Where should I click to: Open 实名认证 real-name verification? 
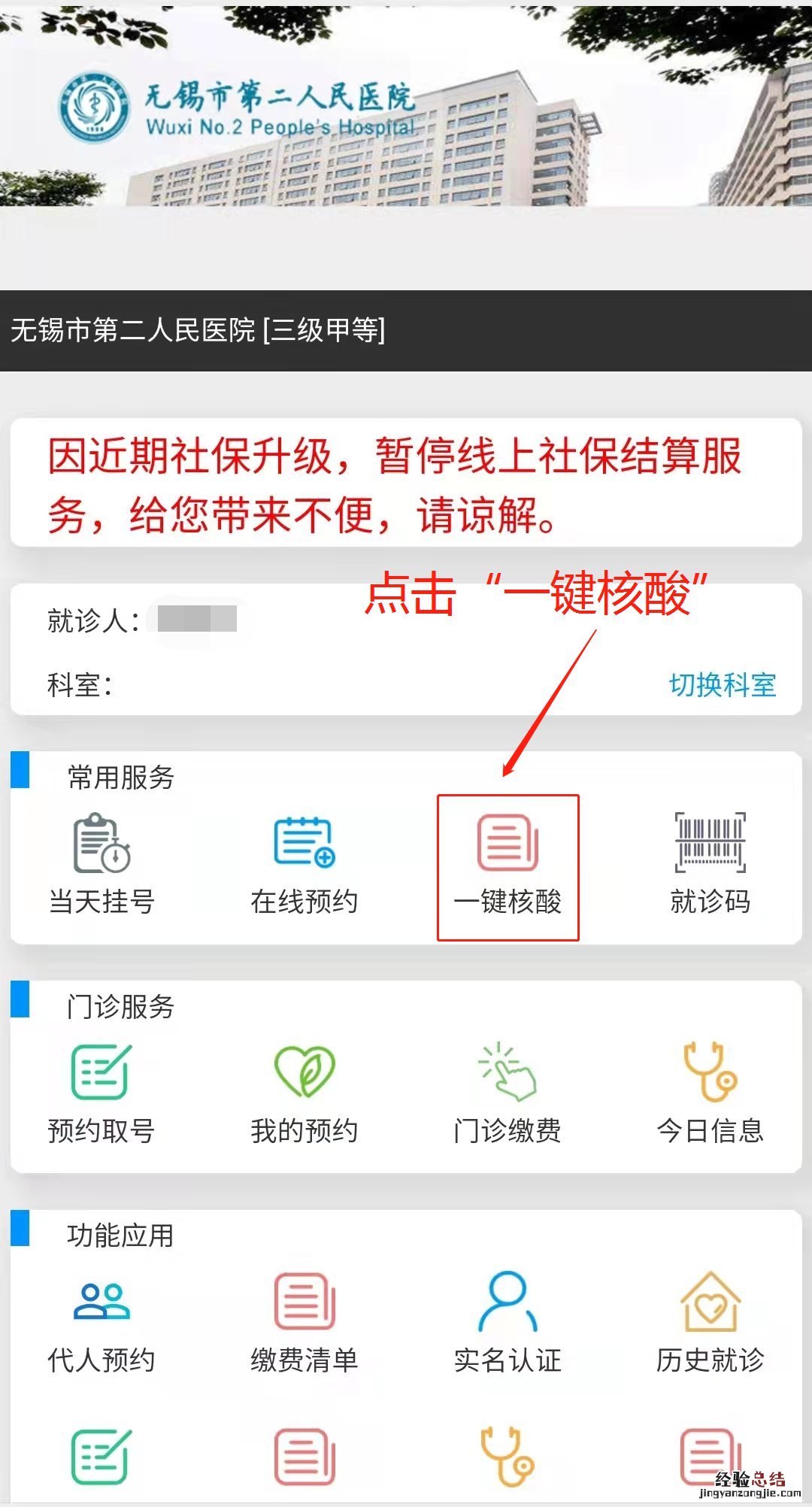point(507,1324)
